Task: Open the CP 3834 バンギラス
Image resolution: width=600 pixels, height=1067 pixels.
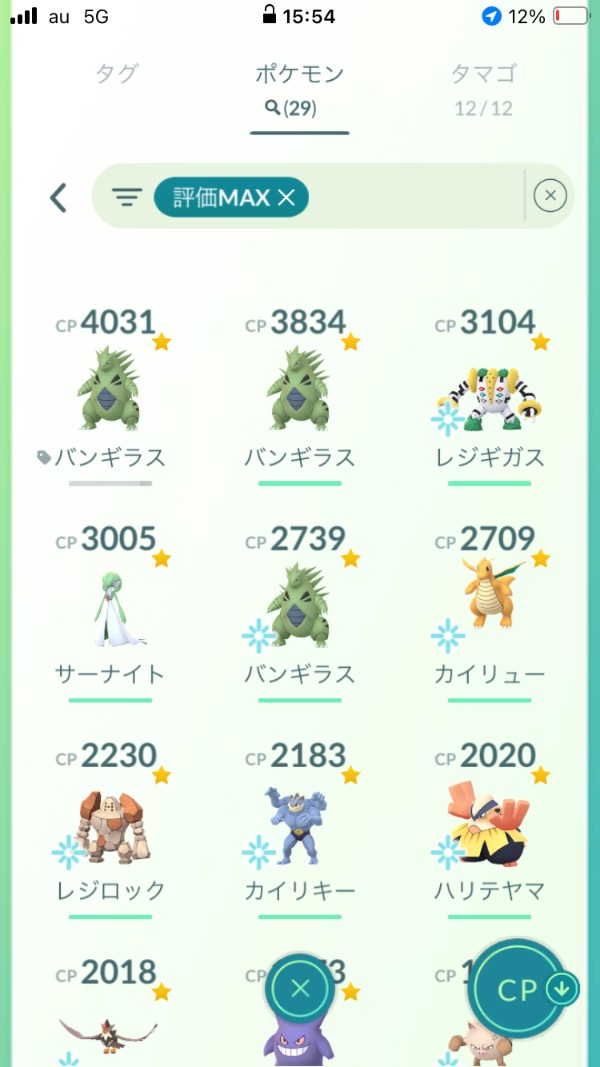Action: coord(300,390)
